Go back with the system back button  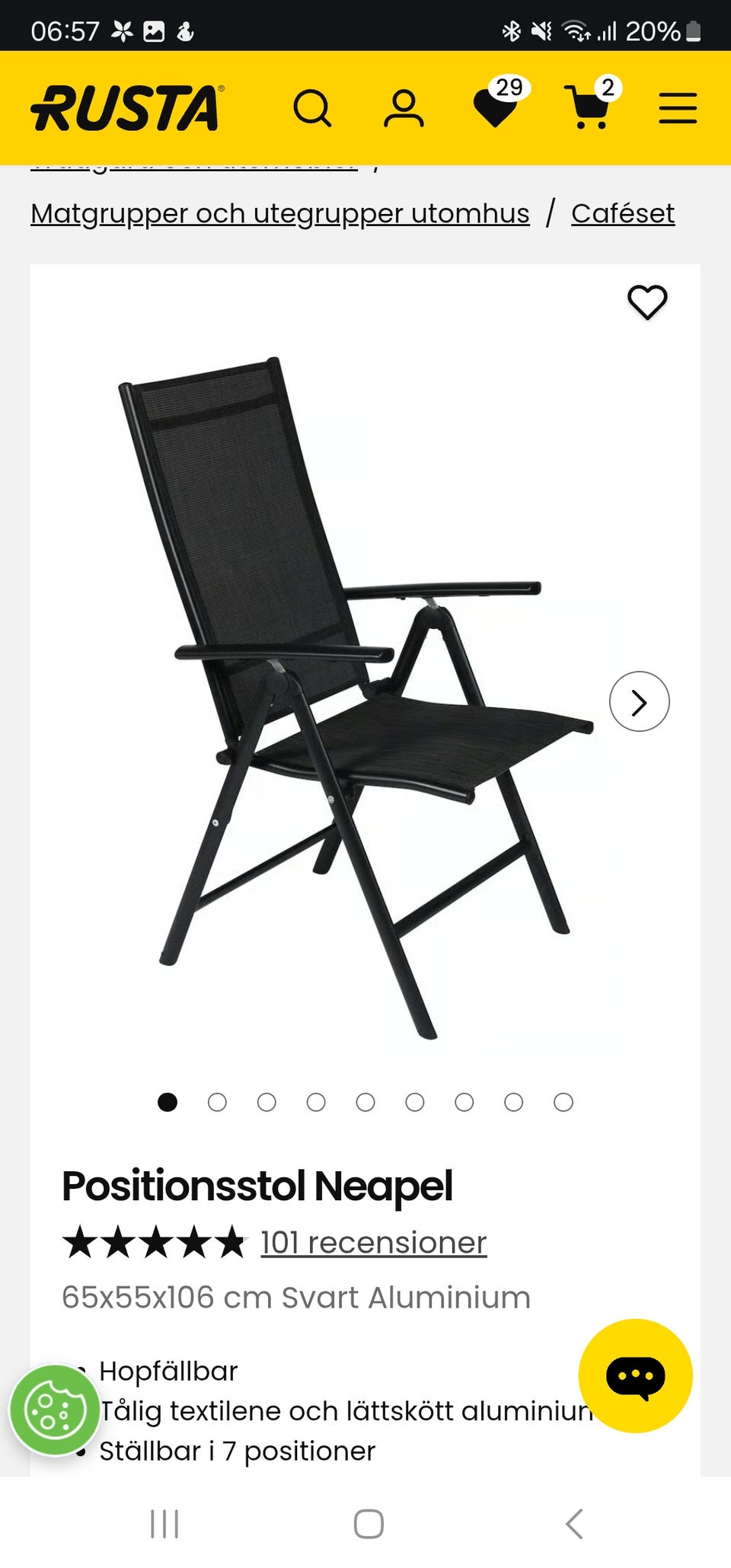point(574,1524)
